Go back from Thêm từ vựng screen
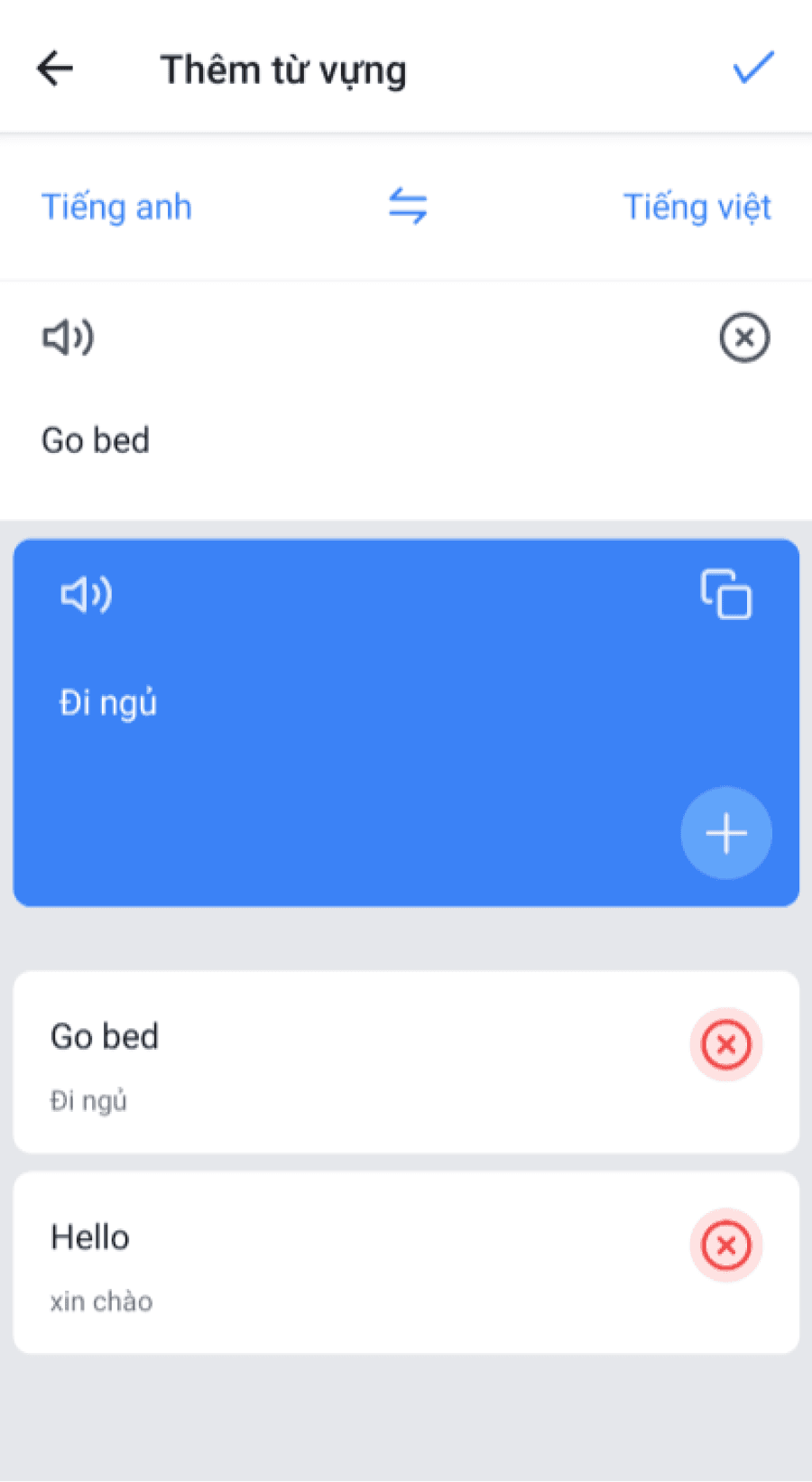812x1482 pixels. pyautogui.click(x=55, y=69)
